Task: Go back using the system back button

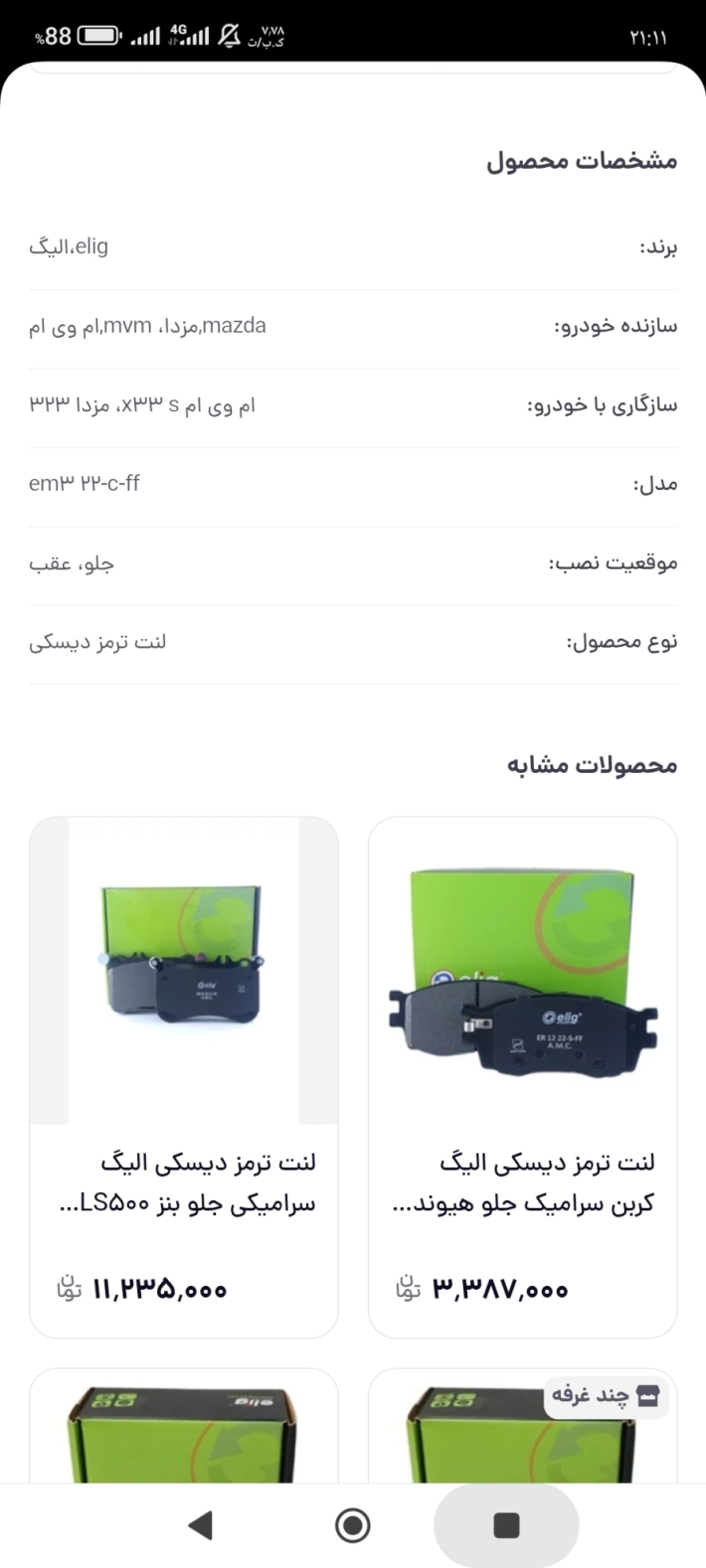Action: coord(200,1524)
